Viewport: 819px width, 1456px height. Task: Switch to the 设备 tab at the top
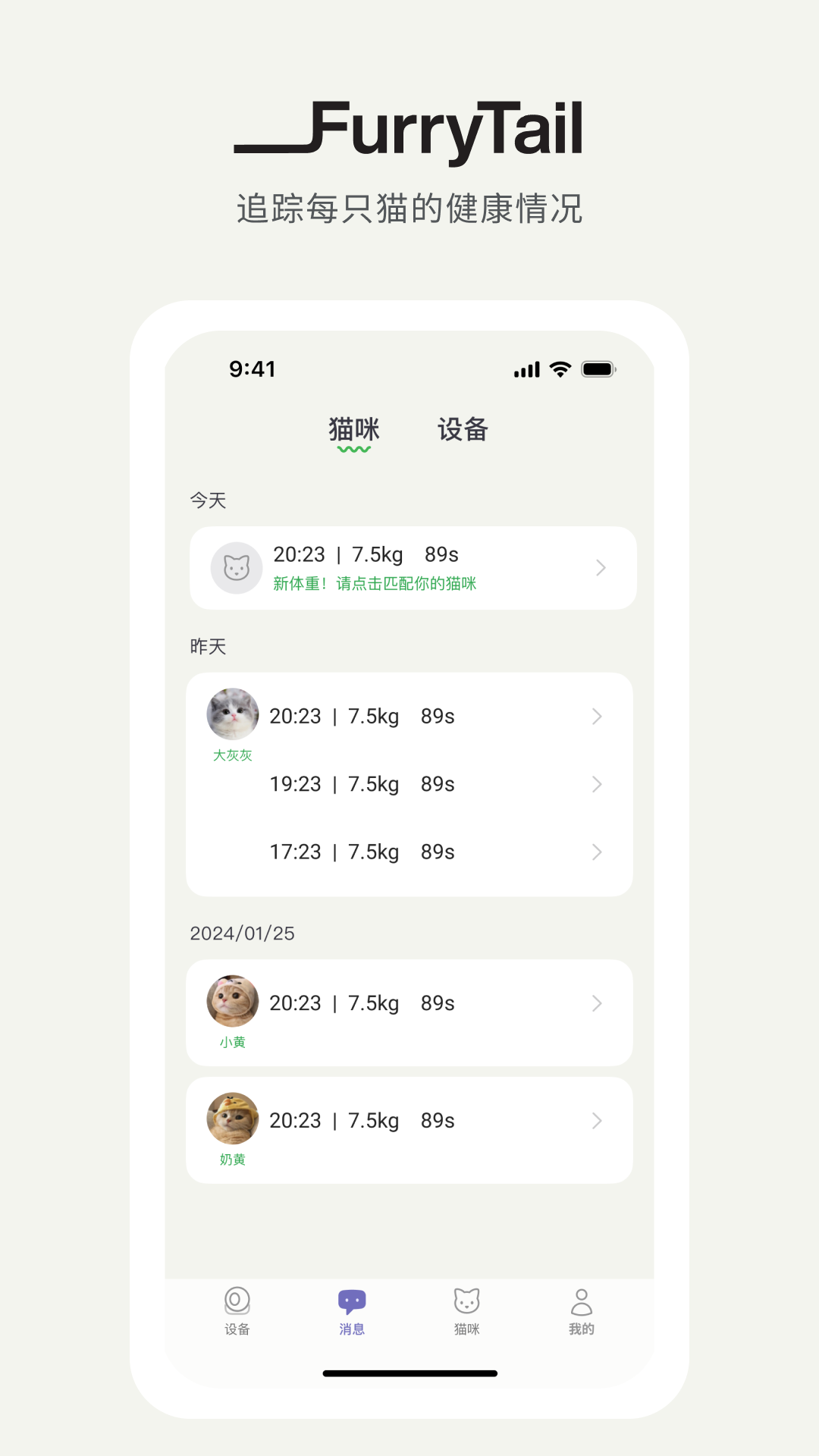pos(463,429)
